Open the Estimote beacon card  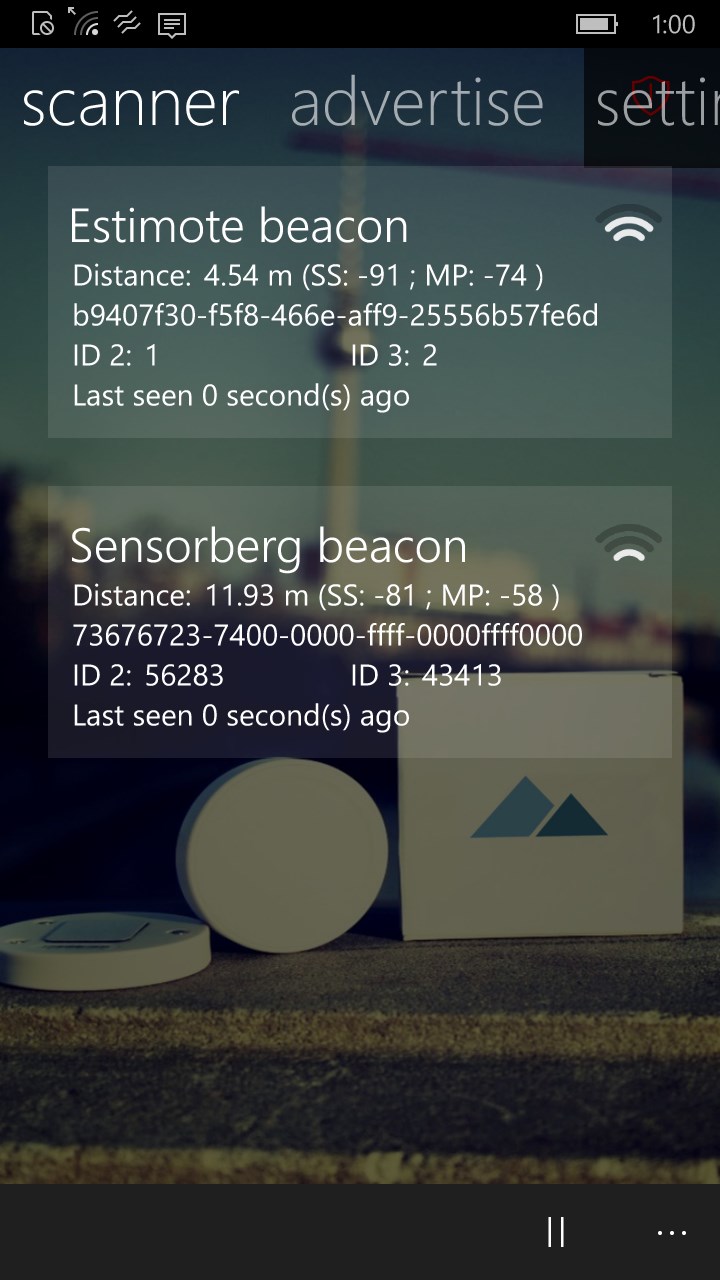(x=360, y=302)
